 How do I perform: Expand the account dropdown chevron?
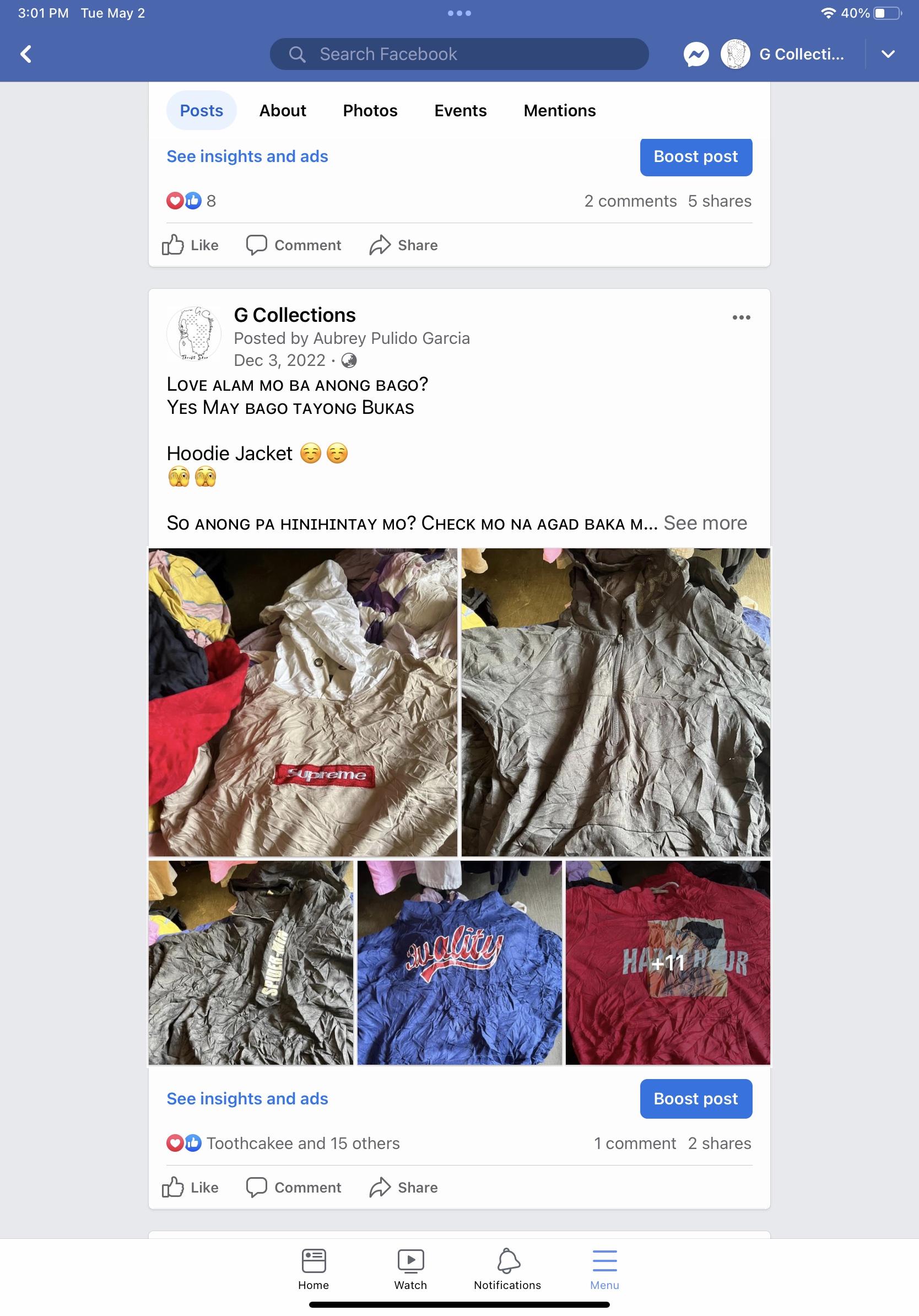[888, 55]
